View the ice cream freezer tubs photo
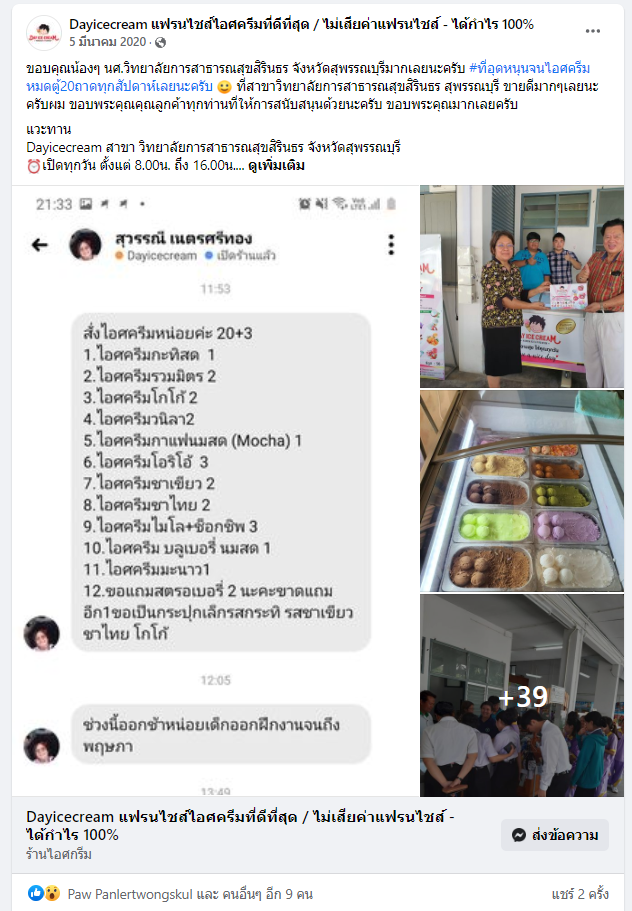 click(522, 491)
